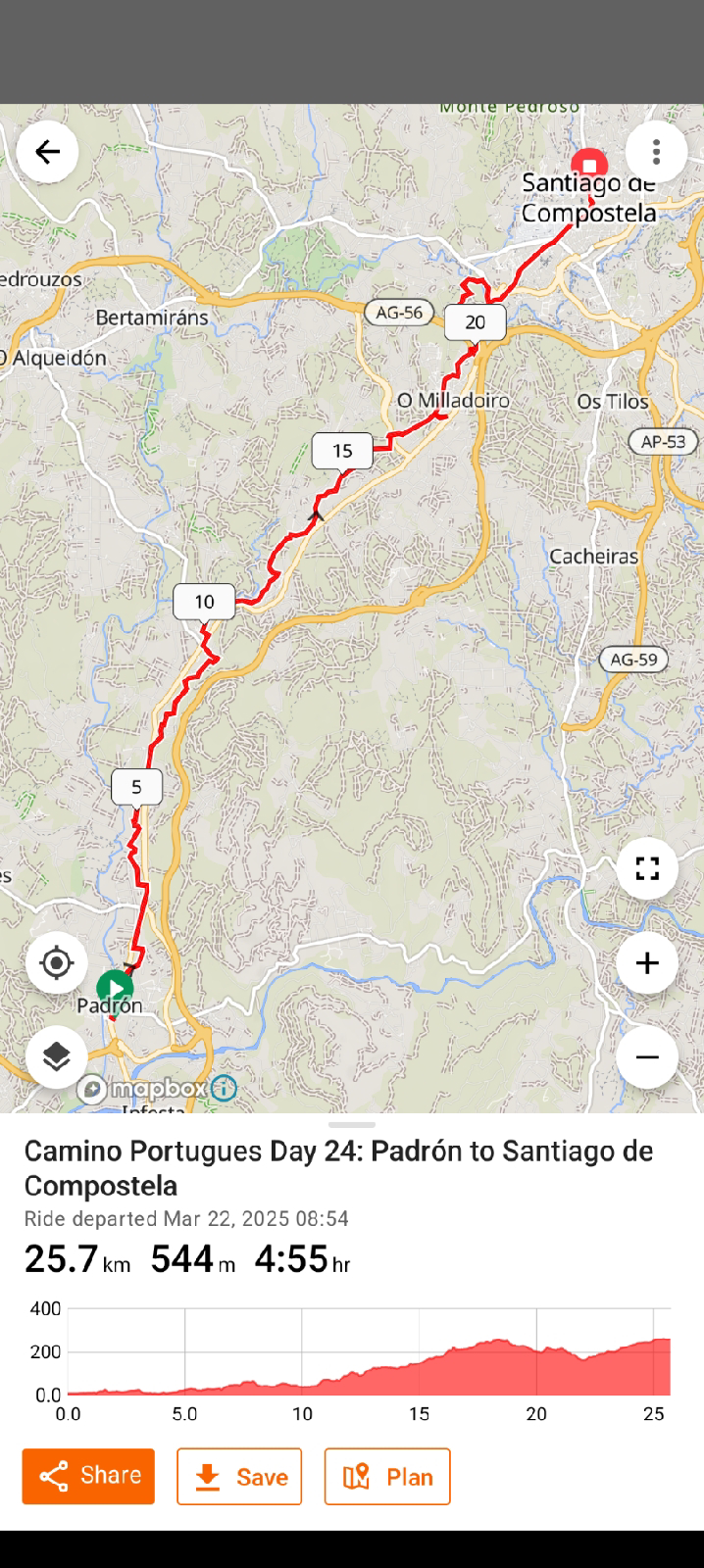The height and width of the screenshot is (1568, 704).
Task: Expand the map to fullscreen
Action: [x=647, y=868]
